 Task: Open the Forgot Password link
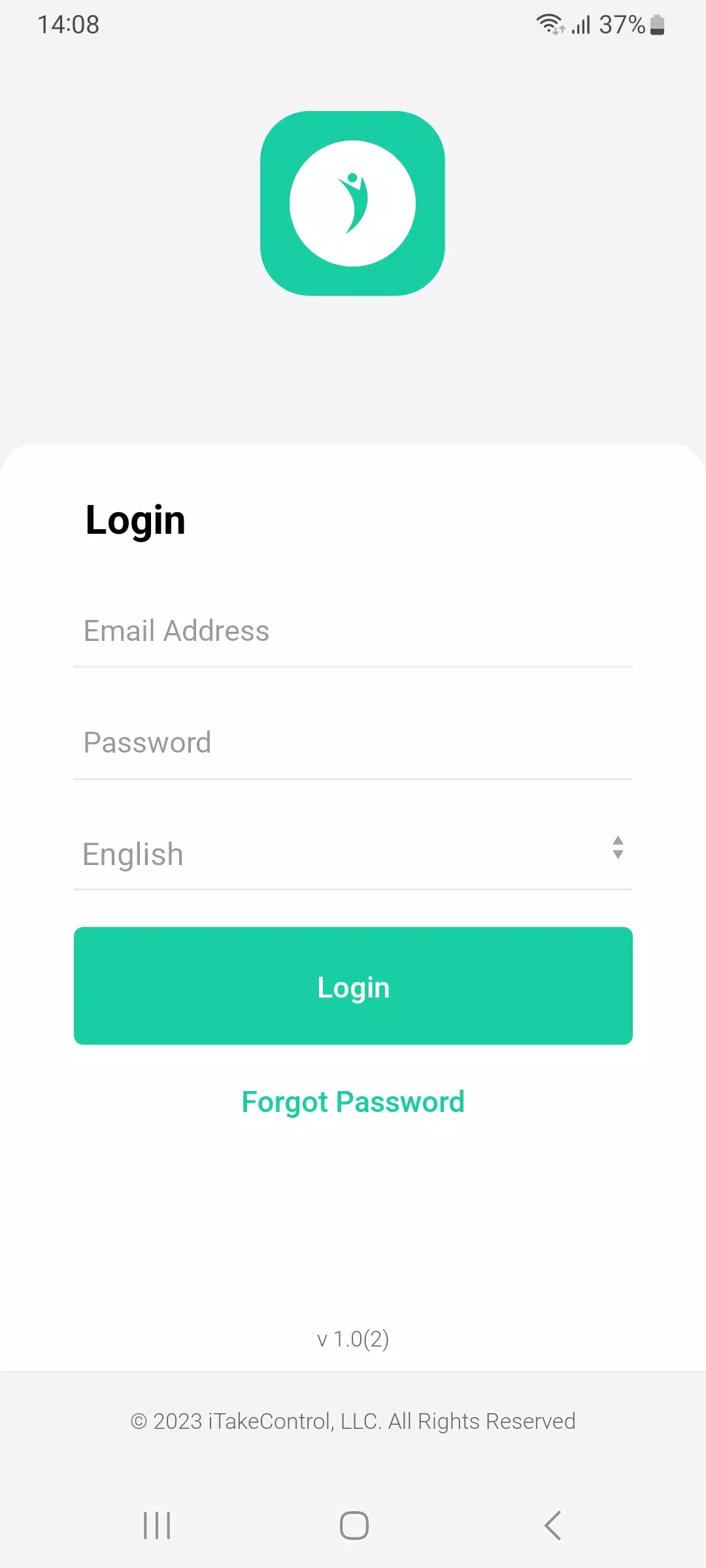pyautogui.click(x=353, y=1102)
